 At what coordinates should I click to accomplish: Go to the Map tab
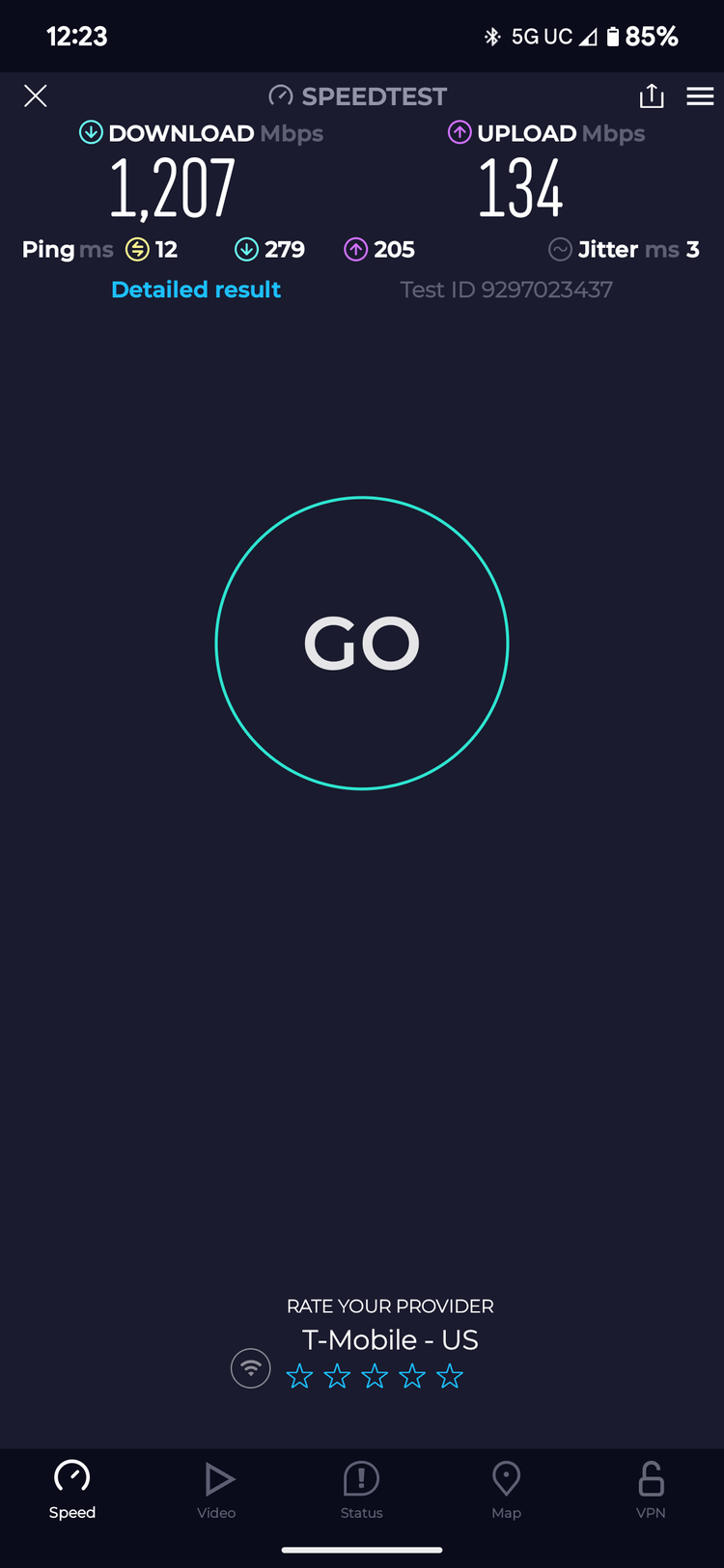tap(507, 1490)
